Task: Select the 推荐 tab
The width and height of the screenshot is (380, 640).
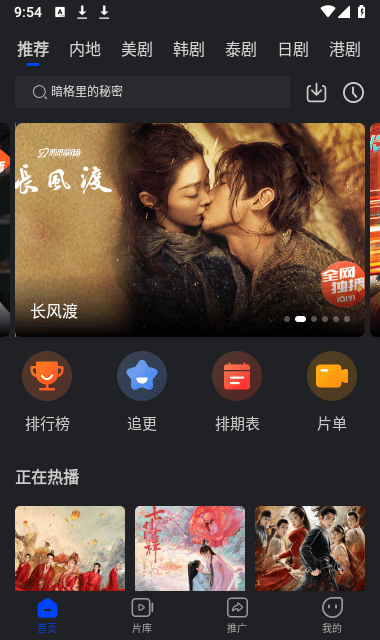Action: [x=33, y=50]
